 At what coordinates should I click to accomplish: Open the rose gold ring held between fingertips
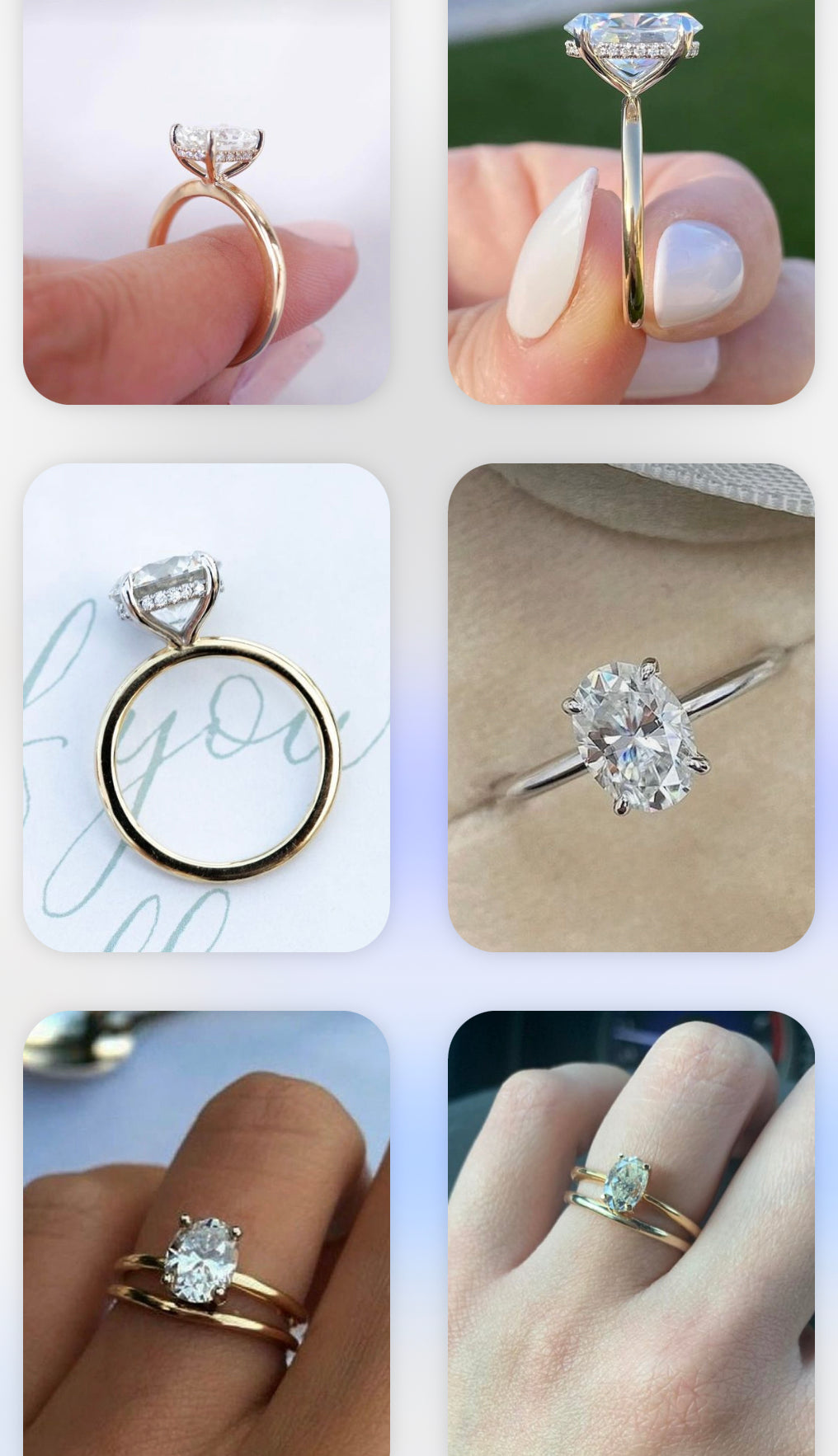click(x=206, y=202)
